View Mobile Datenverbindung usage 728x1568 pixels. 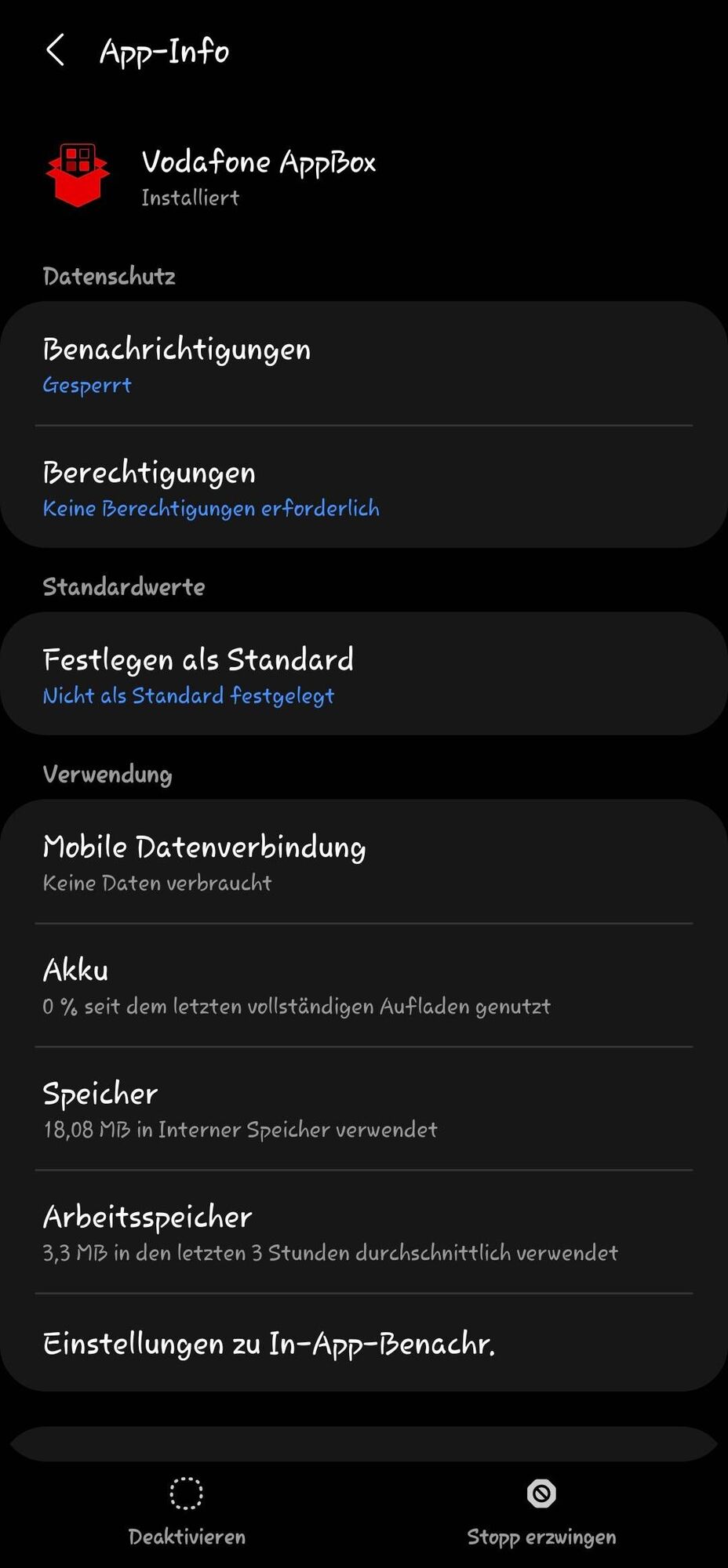click(364, 862)
